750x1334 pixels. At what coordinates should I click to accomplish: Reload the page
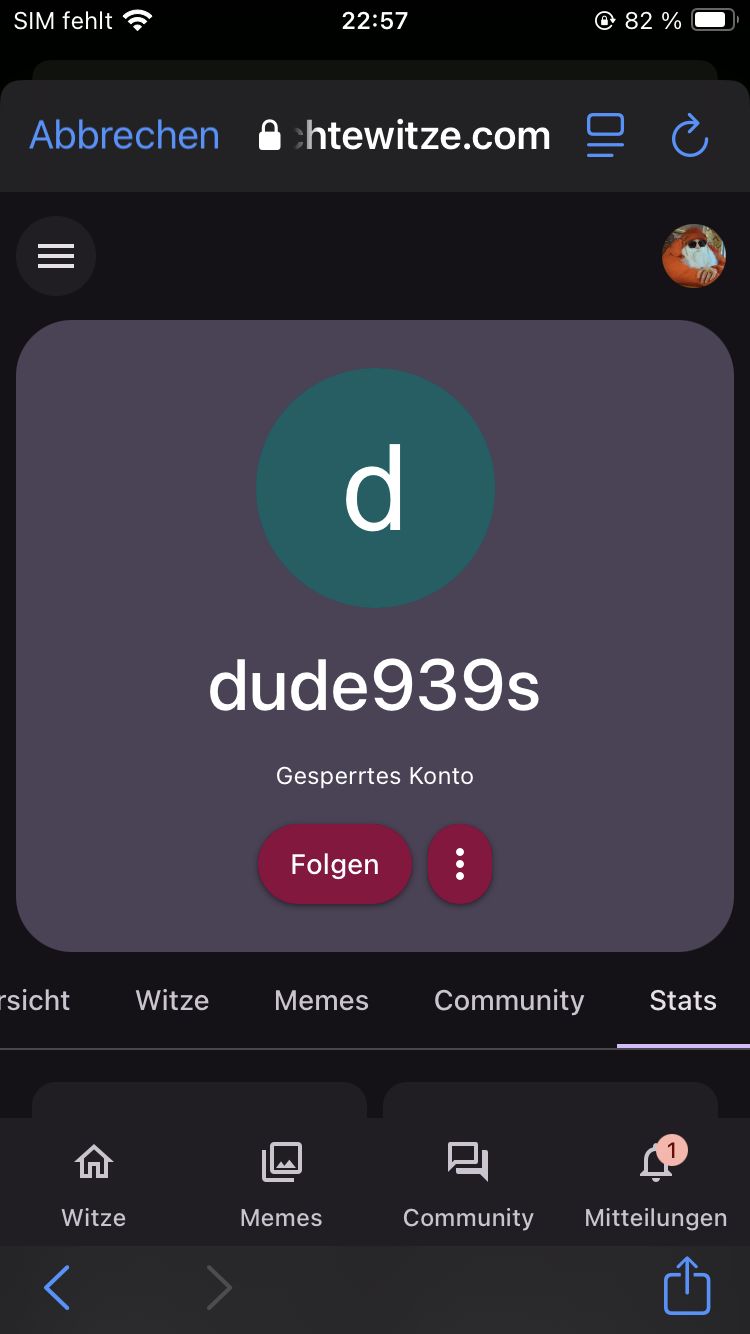tap(689, 136)
